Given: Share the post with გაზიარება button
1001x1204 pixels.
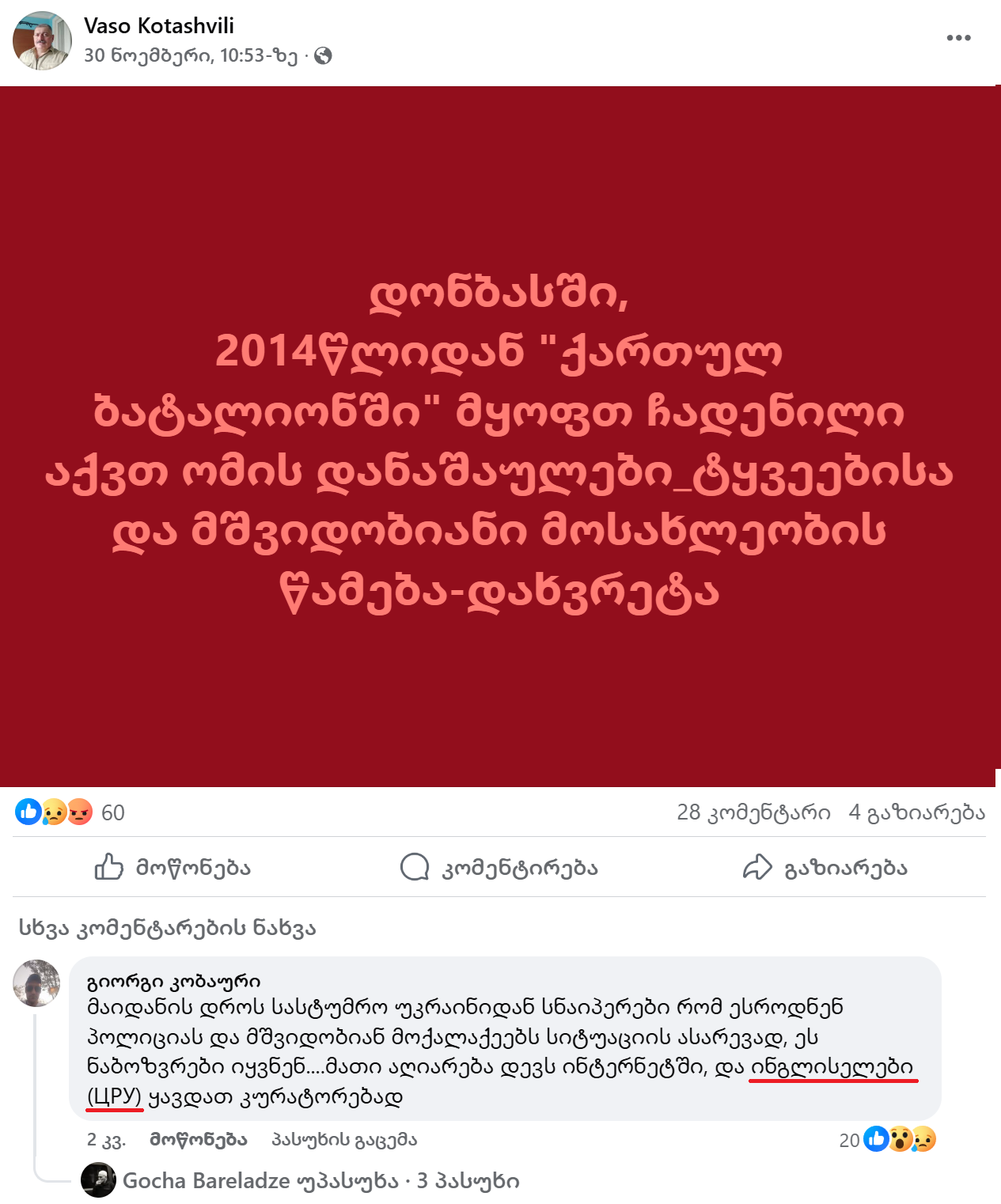Looking at the screenshot, I should coord(825,867).
